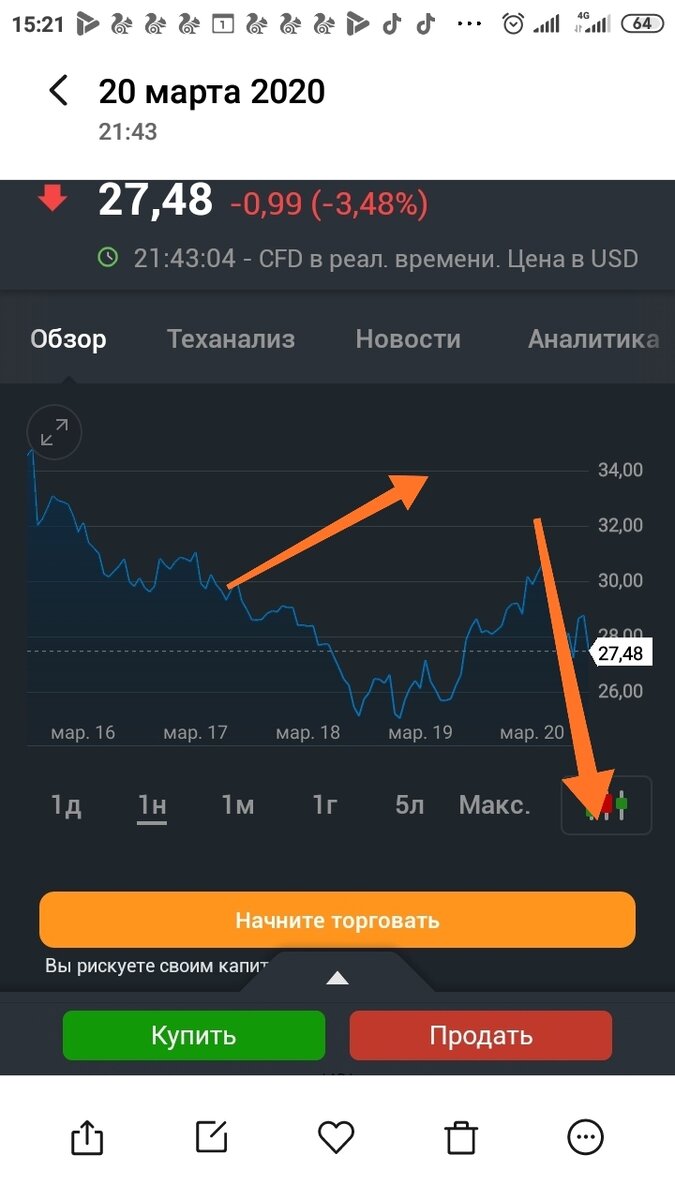Open the more options menu
Image resolution: width=675 pixels, height=1200 pixels.
(586, 1137)
